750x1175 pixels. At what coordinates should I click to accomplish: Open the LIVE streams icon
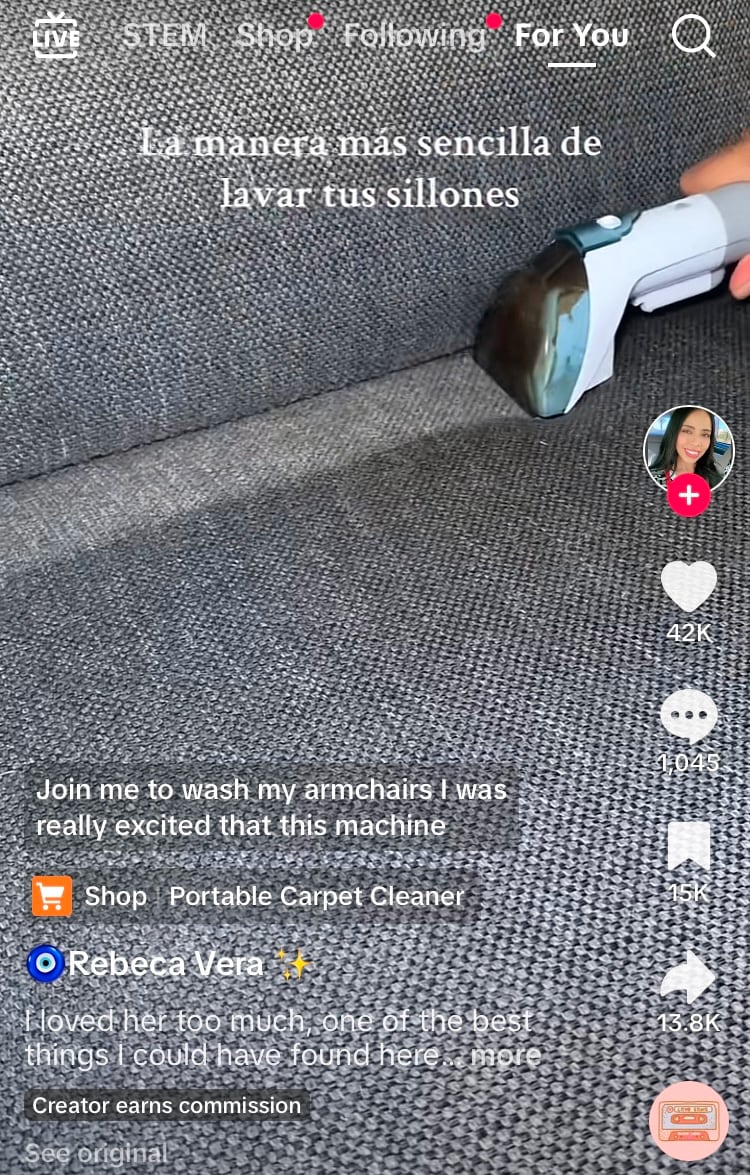pos(55,37)
